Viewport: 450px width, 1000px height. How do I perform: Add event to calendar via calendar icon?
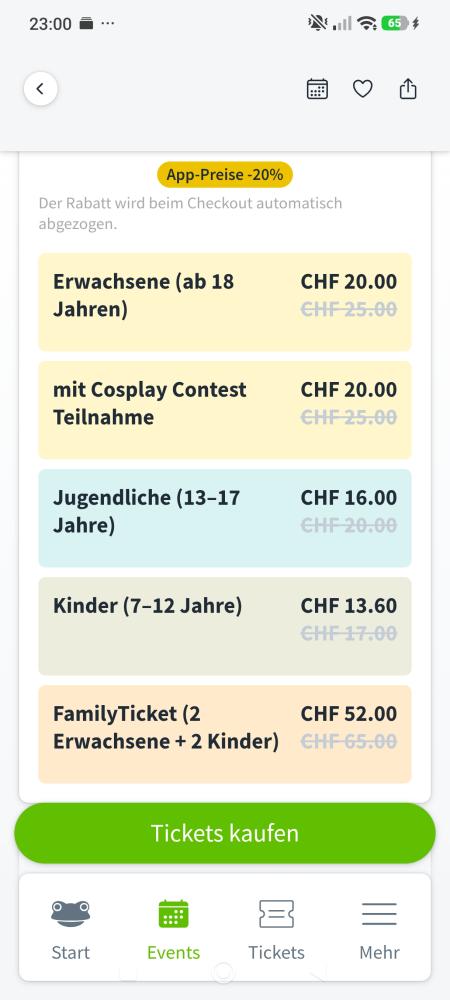tap(317, 89)
